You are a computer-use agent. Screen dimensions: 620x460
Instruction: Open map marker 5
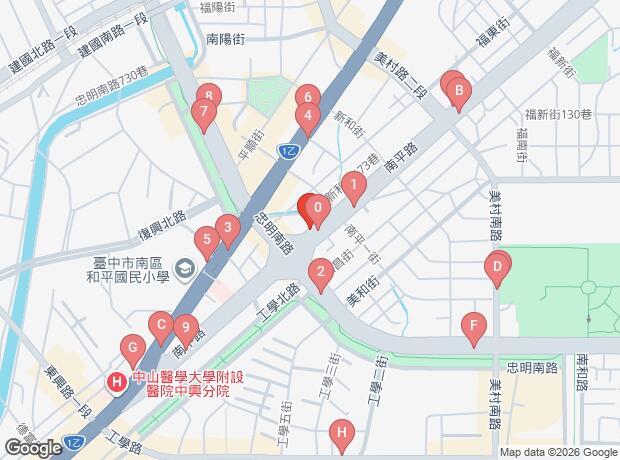tap(206, 240)
